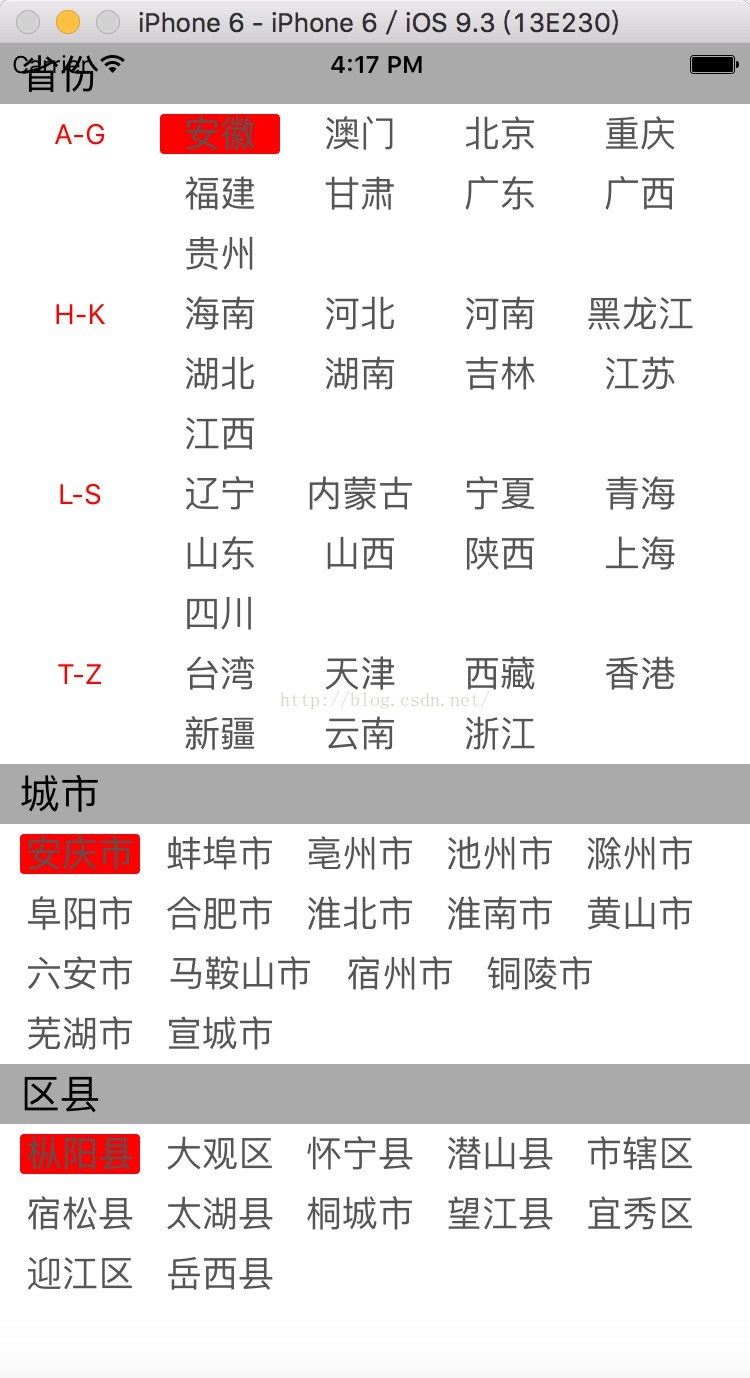Pick the city 黄山市
750x1378 pixels.
[640, 914]
